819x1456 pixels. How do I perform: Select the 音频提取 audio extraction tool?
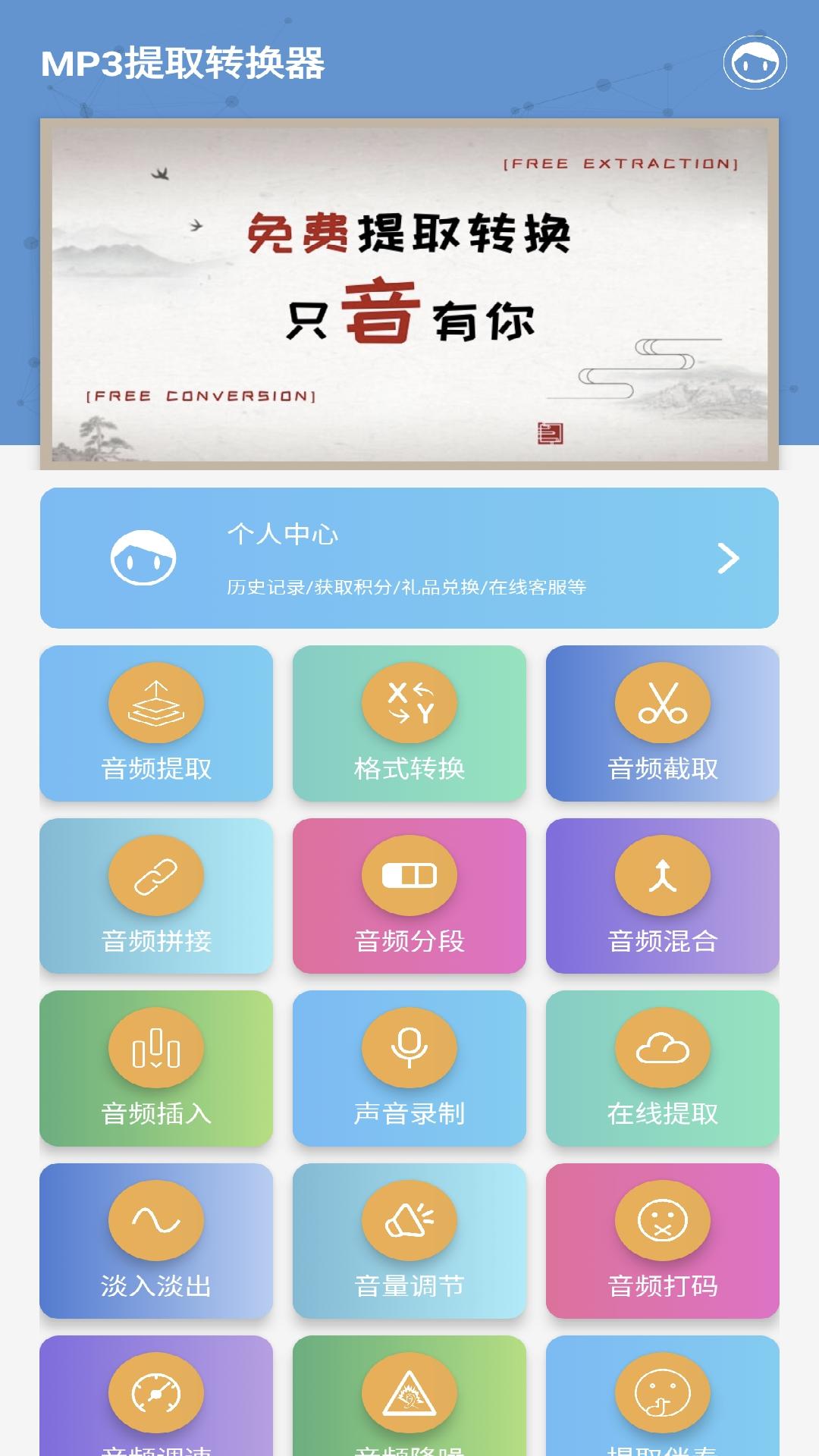(x=156, y=723)
